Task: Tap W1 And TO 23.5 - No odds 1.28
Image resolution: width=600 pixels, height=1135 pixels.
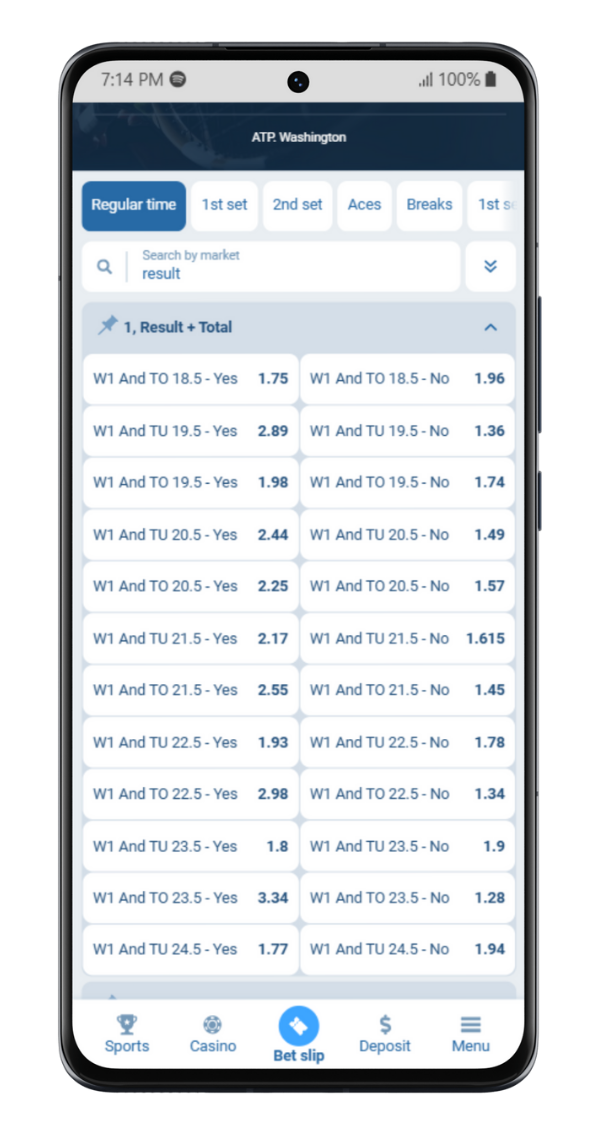Action: 407,898
